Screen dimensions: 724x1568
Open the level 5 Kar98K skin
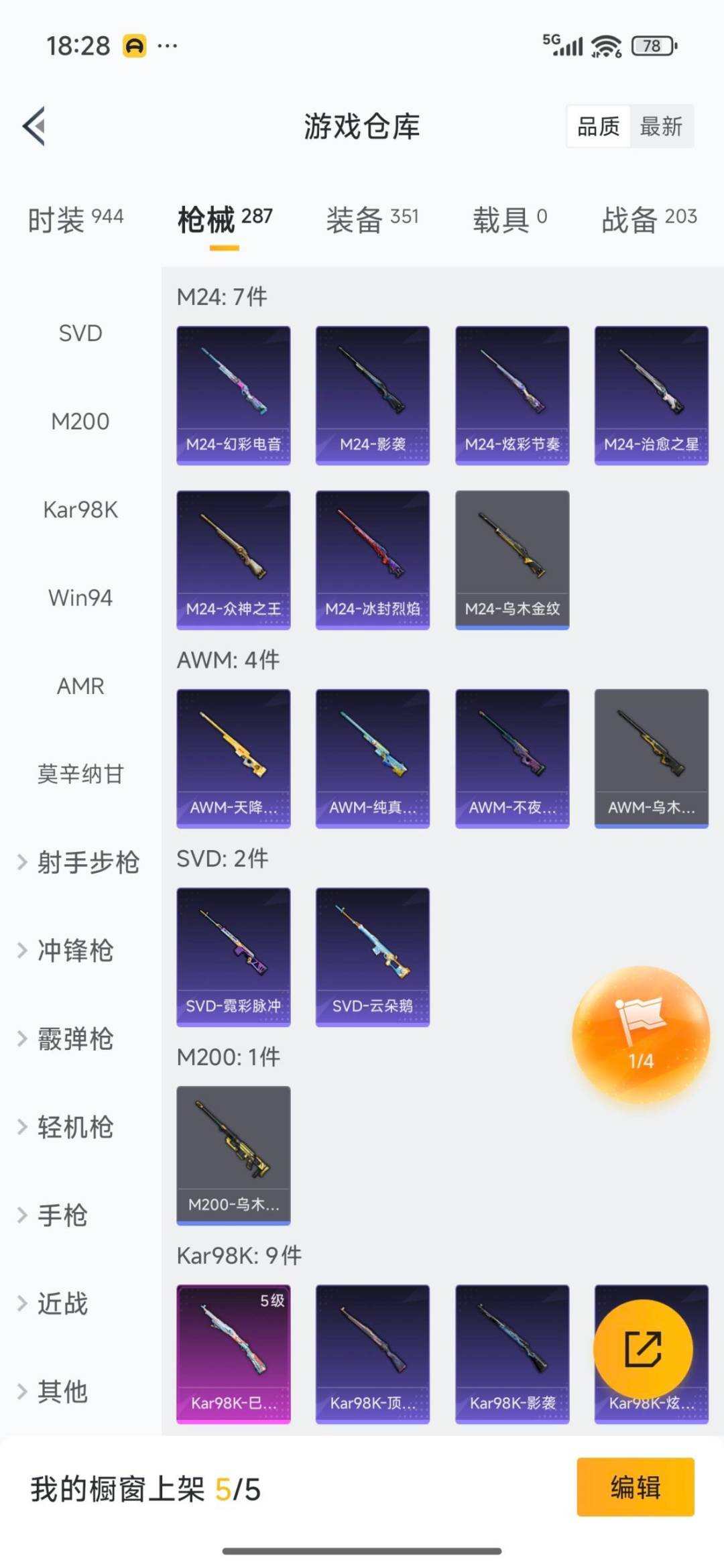(x=233, y=1354)
